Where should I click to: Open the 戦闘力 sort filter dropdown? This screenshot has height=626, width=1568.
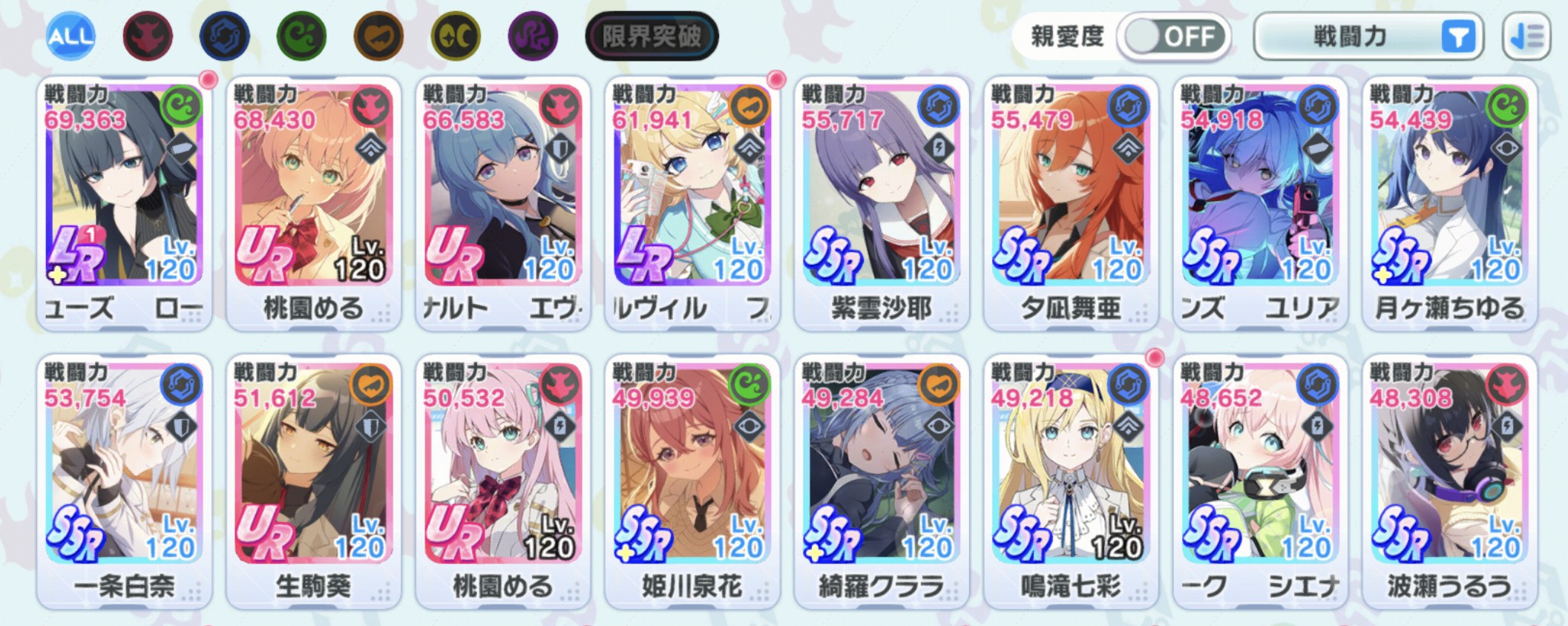tap(1368, 36)
